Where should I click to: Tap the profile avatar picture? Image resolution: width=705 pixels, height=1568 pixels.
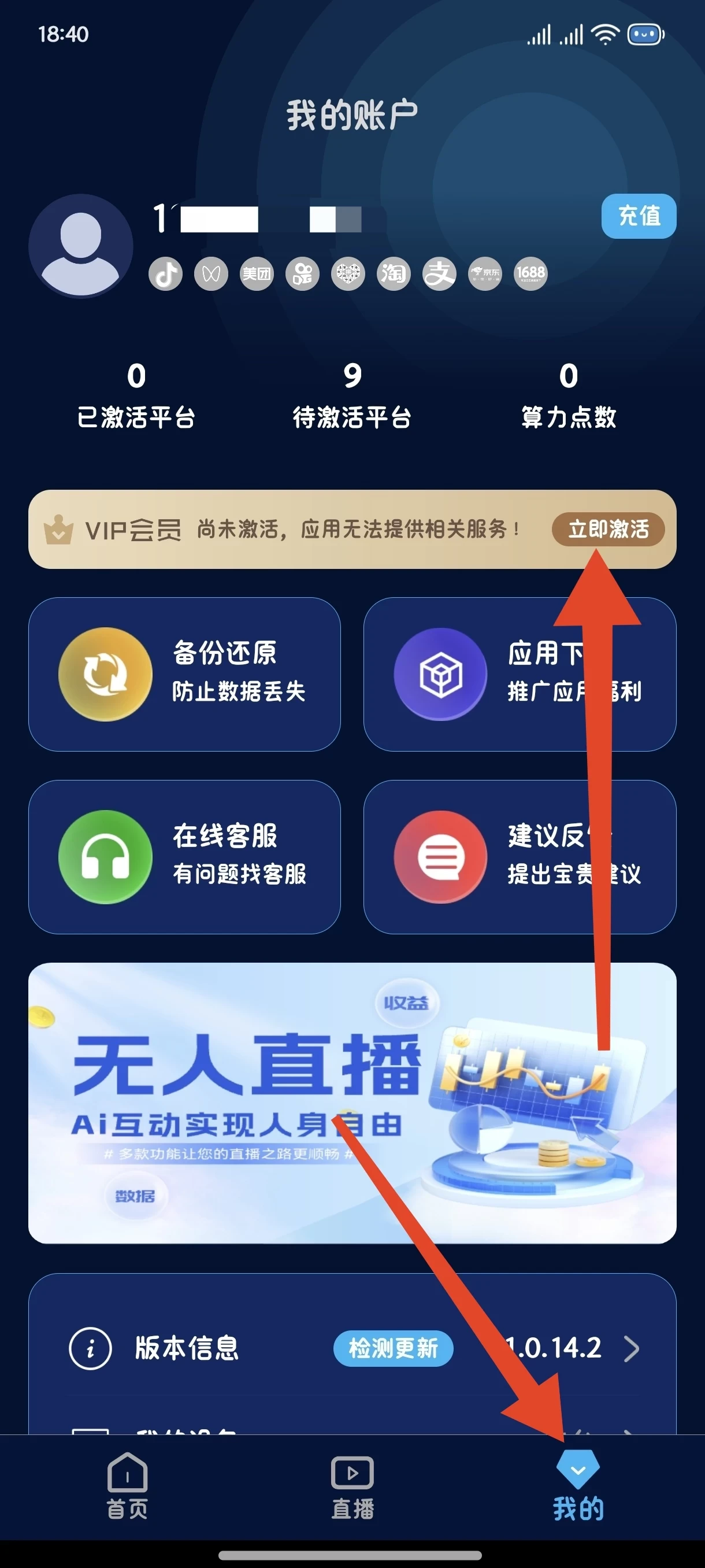click(x=81, y=245)
